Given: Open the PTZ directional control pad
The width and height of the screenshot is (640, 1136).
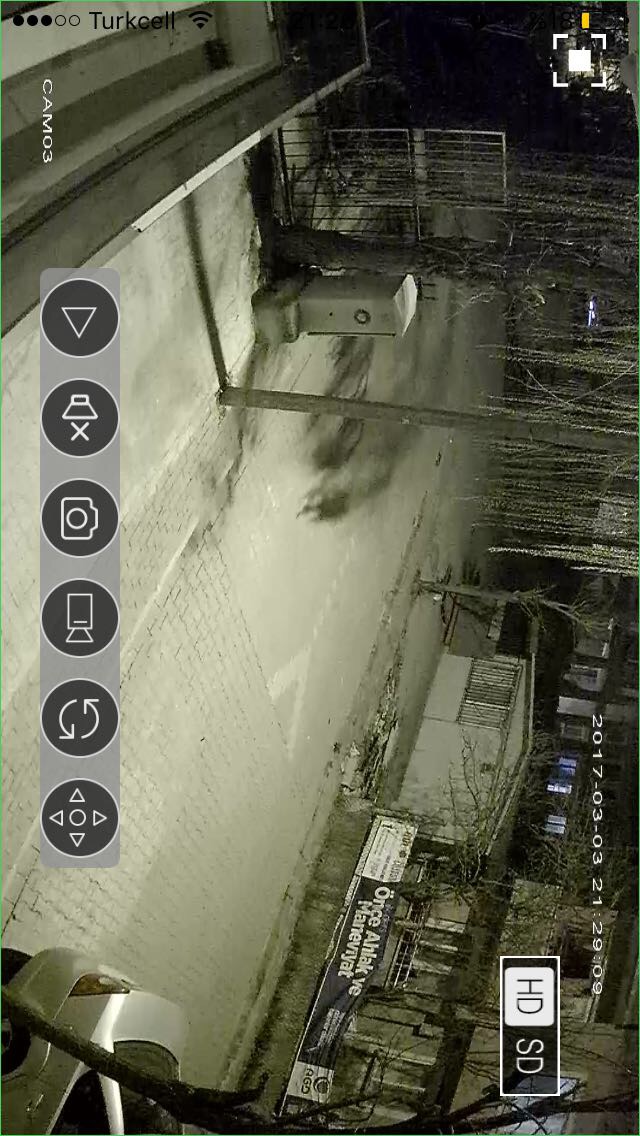Looking at the screenshot, I should tap(79, 818).
